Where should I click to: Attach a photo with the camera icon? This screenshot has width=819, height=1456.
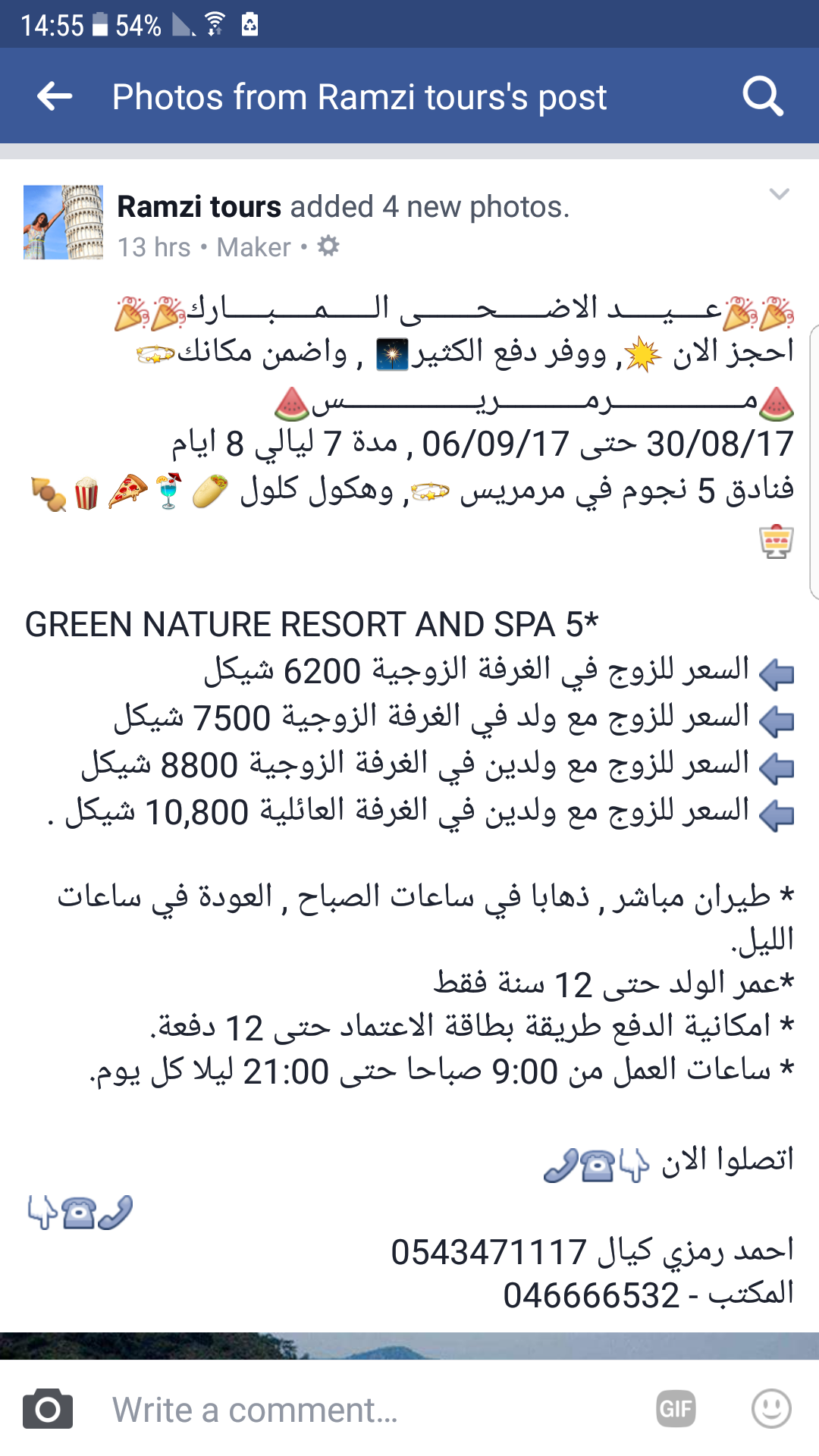[x=48, y=1410]
